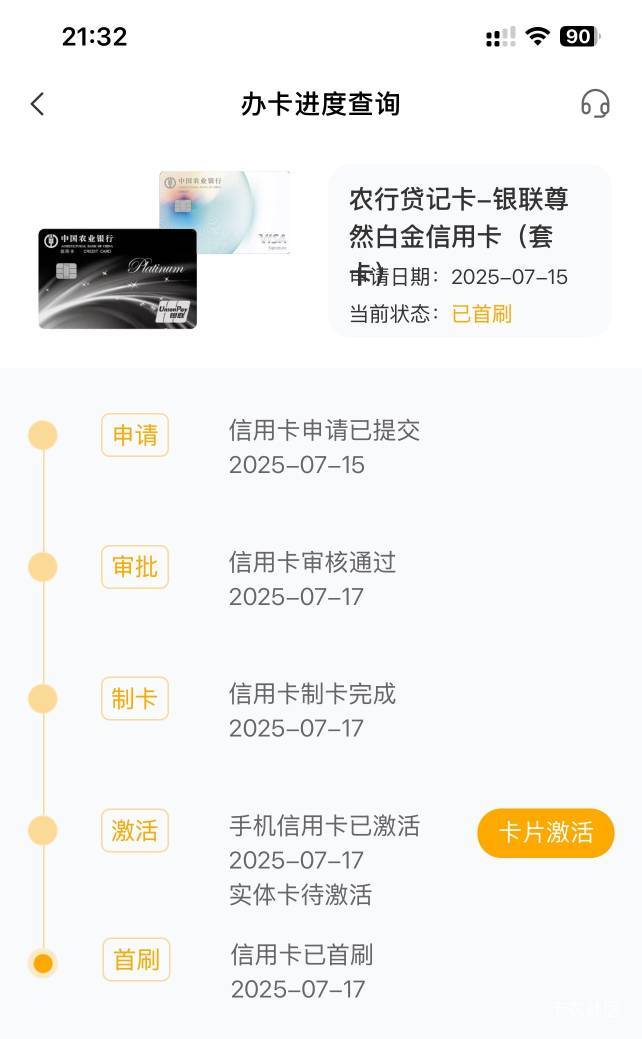Tap the 卡片激活 button
This screenshot has height=1039, width=642.
(545, 832)
